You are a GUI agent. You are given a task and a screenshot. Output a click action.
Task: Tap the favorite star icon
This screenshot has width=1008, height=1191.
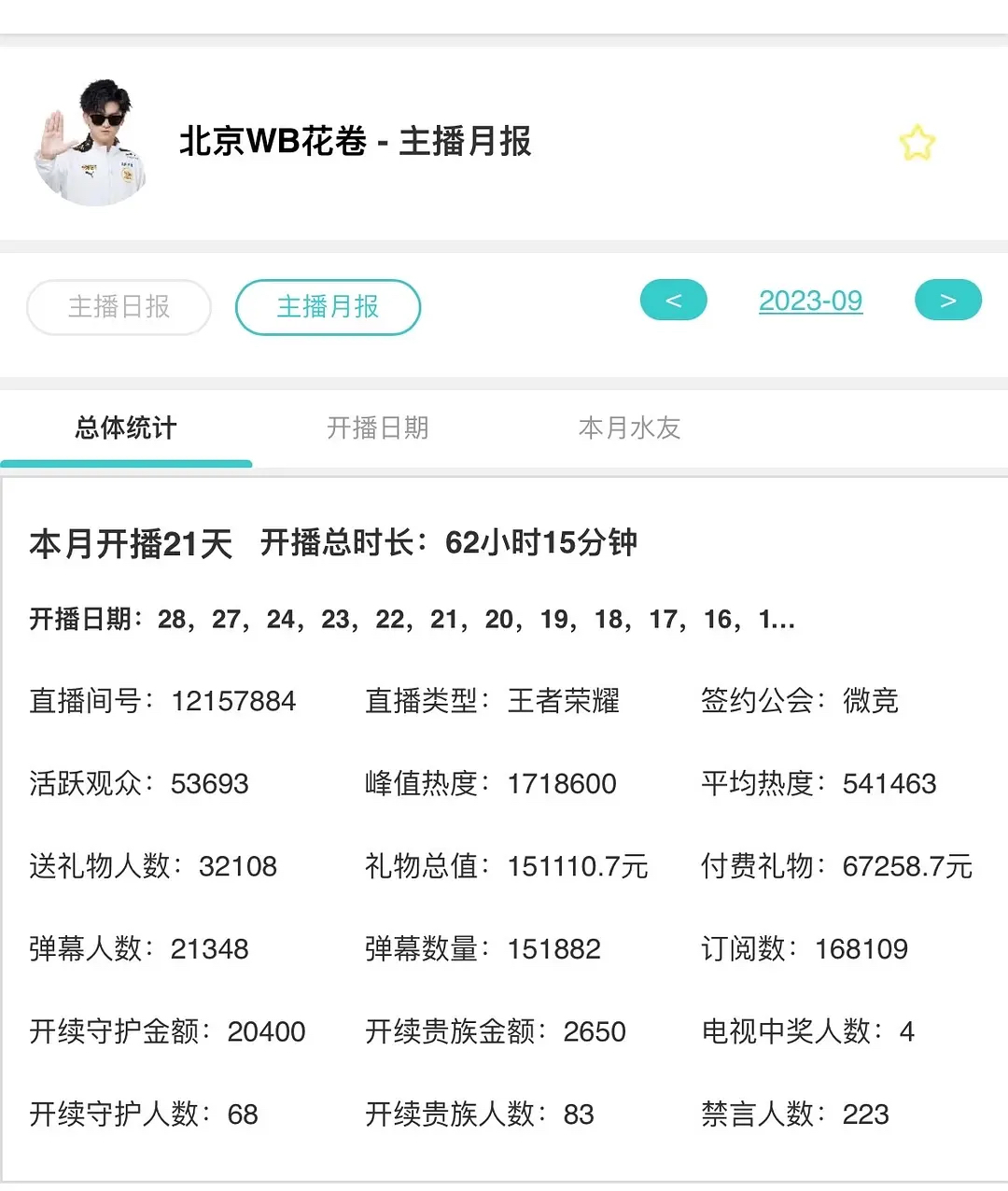(917, 143)
